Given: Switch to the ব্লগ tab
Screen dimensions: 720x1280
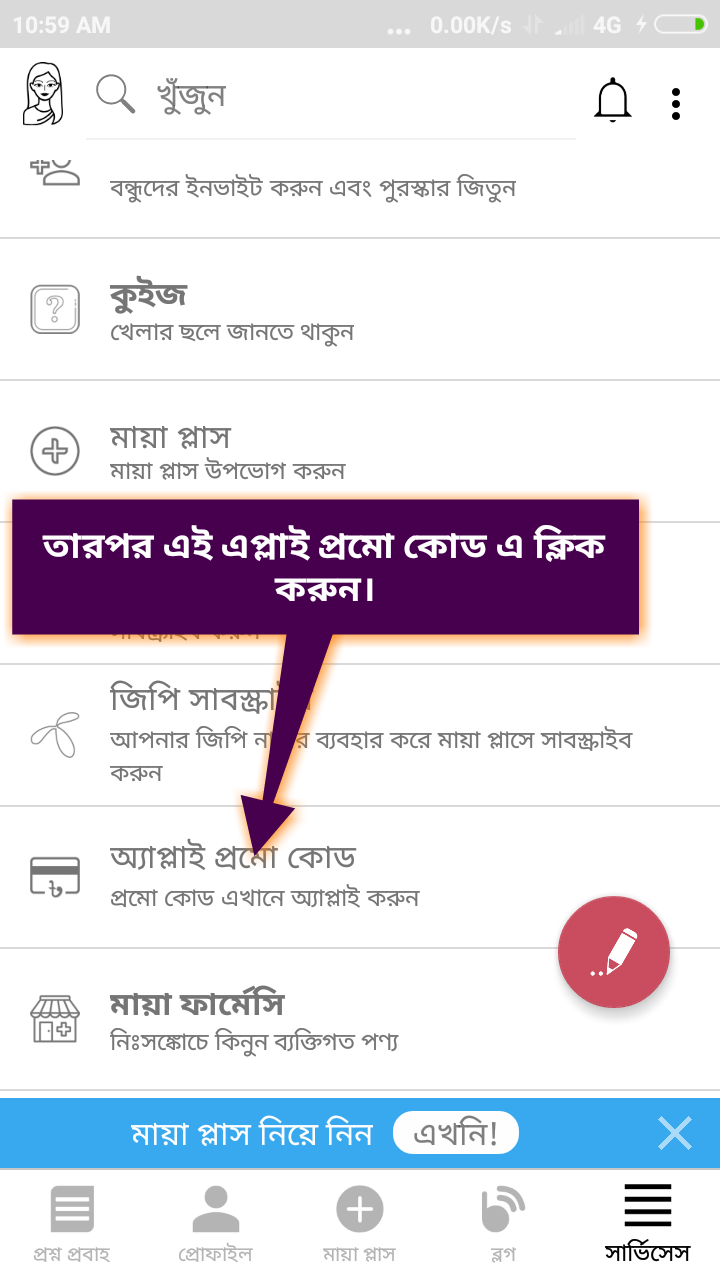Looking at the screenshot, I should click(503, 1224).
